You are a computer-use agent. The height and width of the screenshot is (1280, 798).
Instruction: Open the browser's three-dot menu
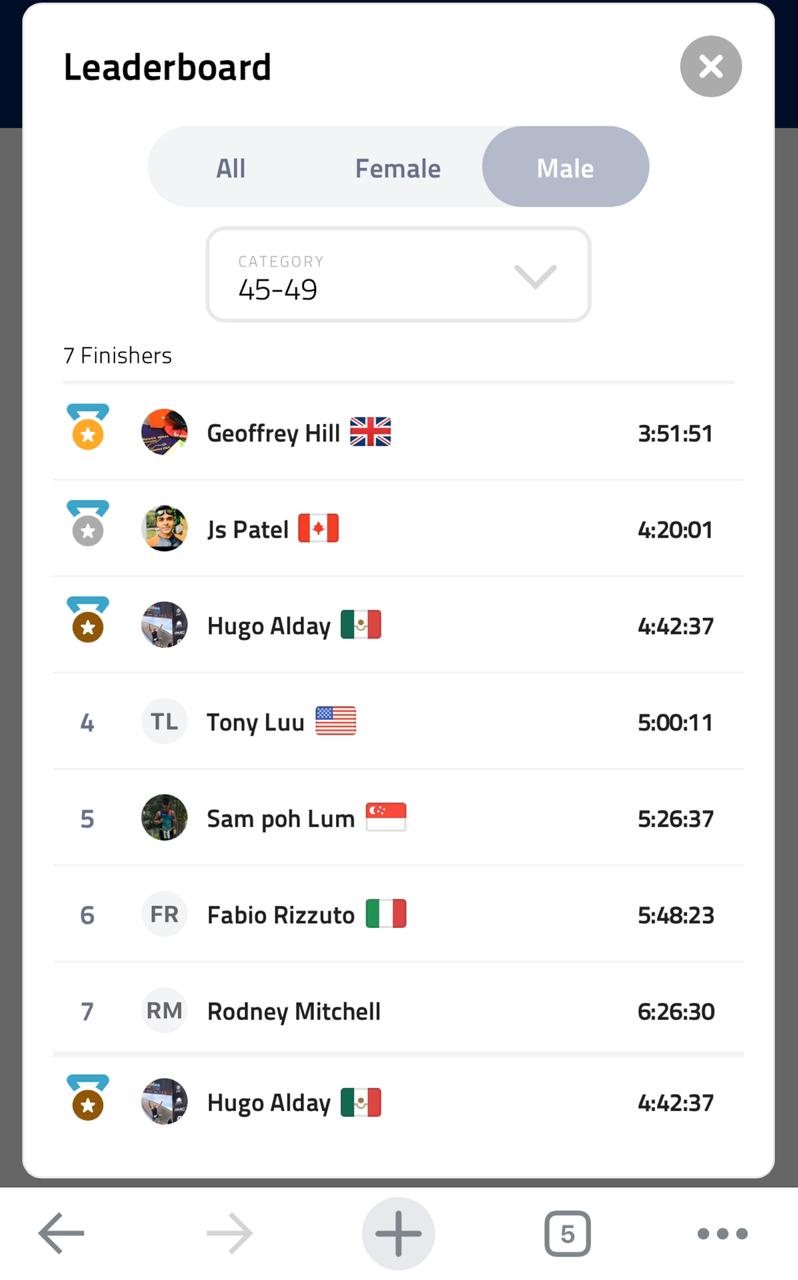coord(722,1234)
